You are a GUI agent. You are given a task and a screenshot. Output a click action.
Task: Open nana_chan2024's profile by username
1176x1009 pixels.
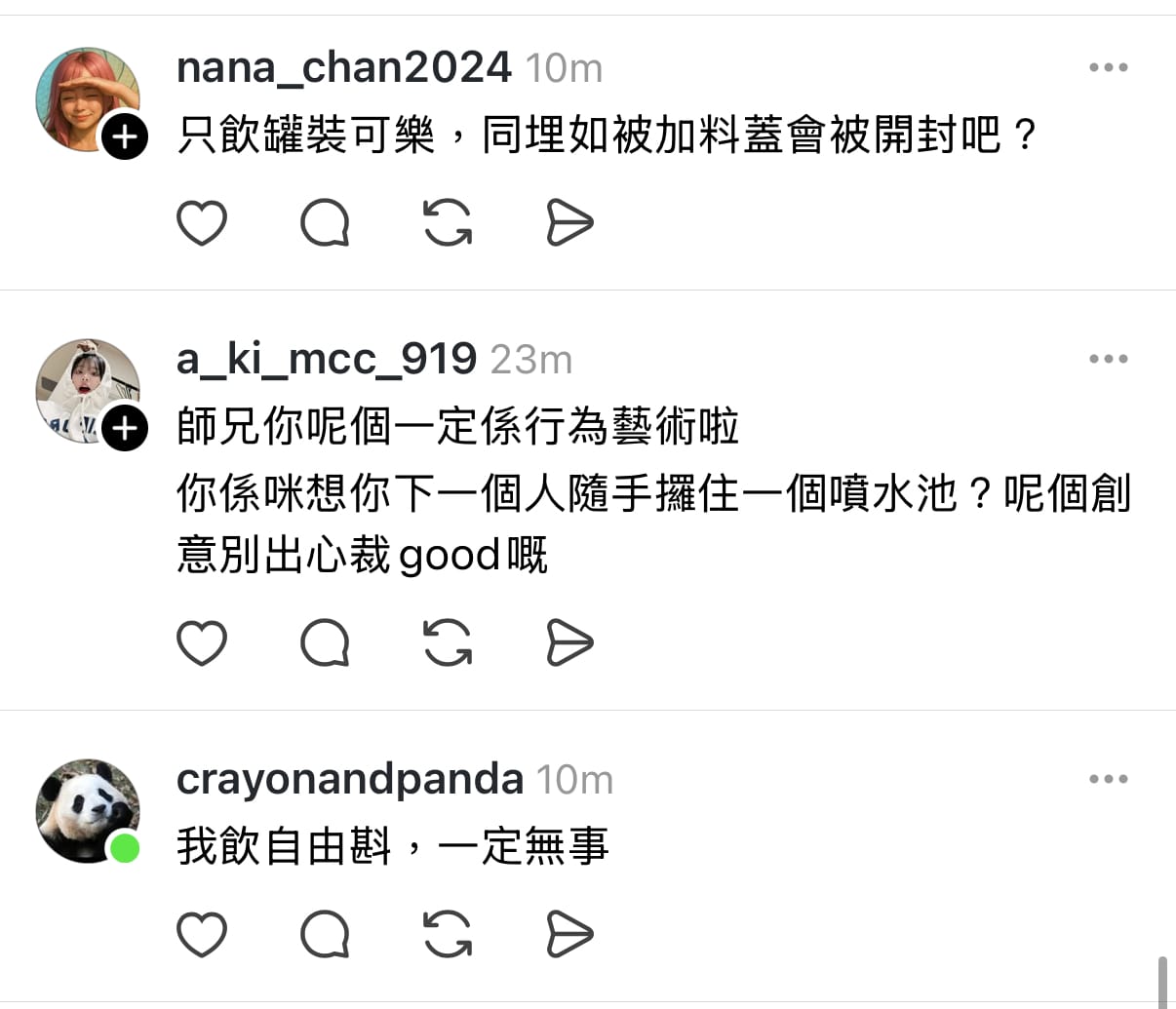343,67
